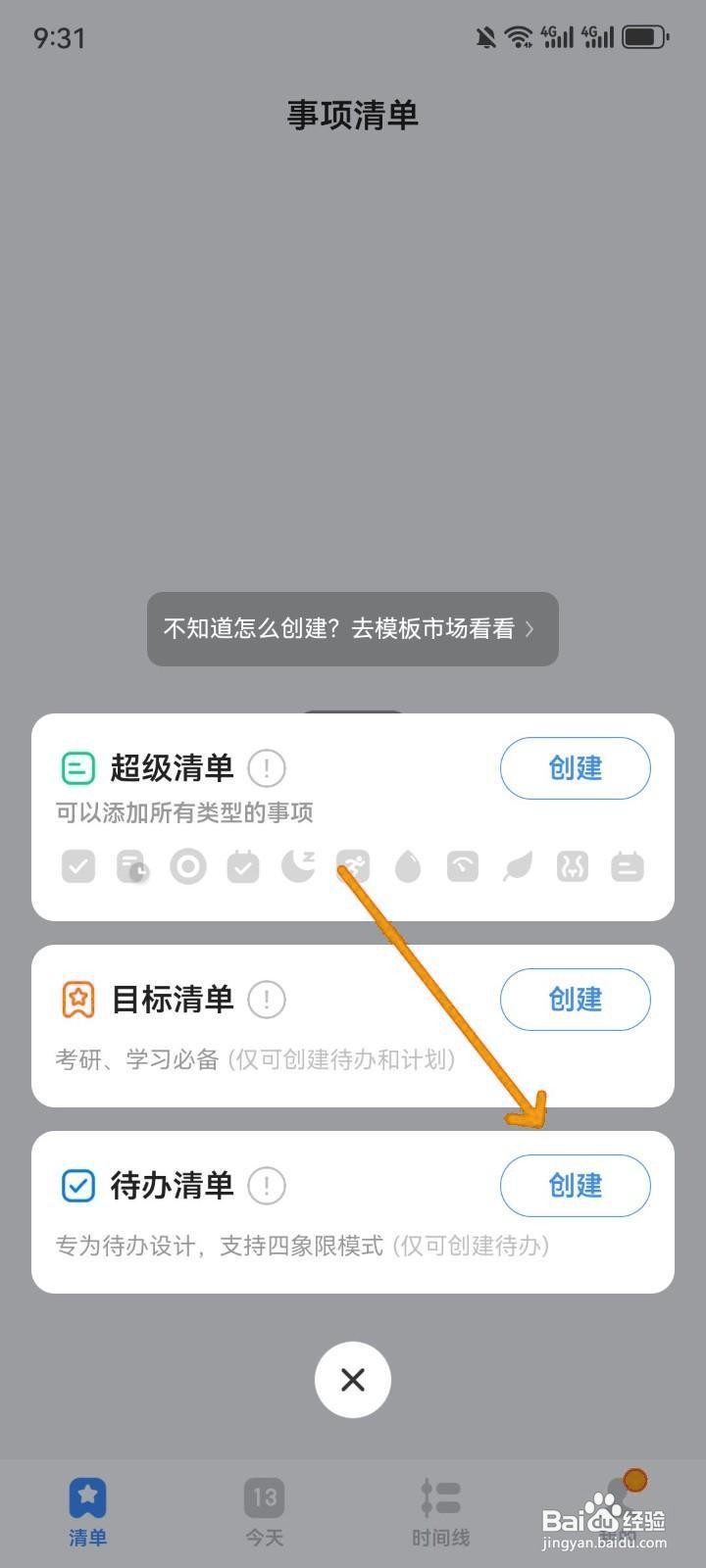Select the speedometer gauge icon

tap(463, 866)
